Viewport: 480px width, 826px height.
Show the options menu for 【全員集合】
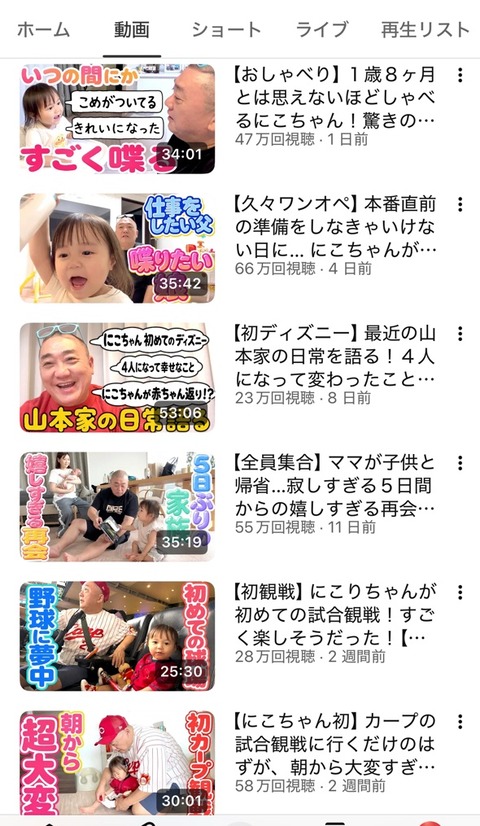tap(460, 463)
